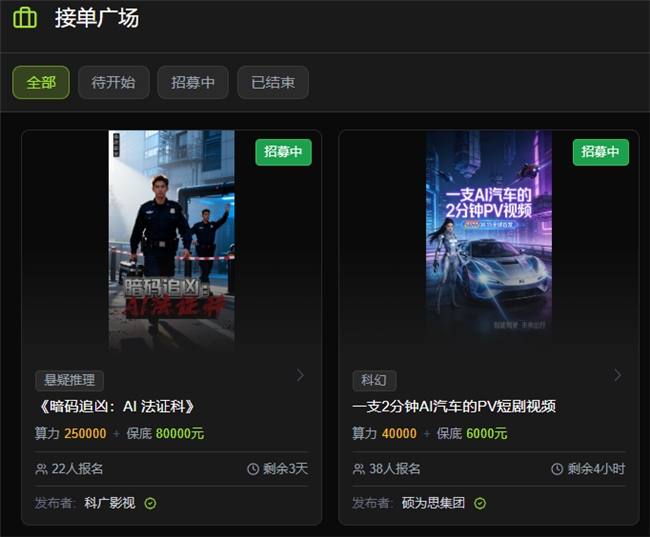Show only 招募中 projects
650x537 pixels.
coord(193,83)
